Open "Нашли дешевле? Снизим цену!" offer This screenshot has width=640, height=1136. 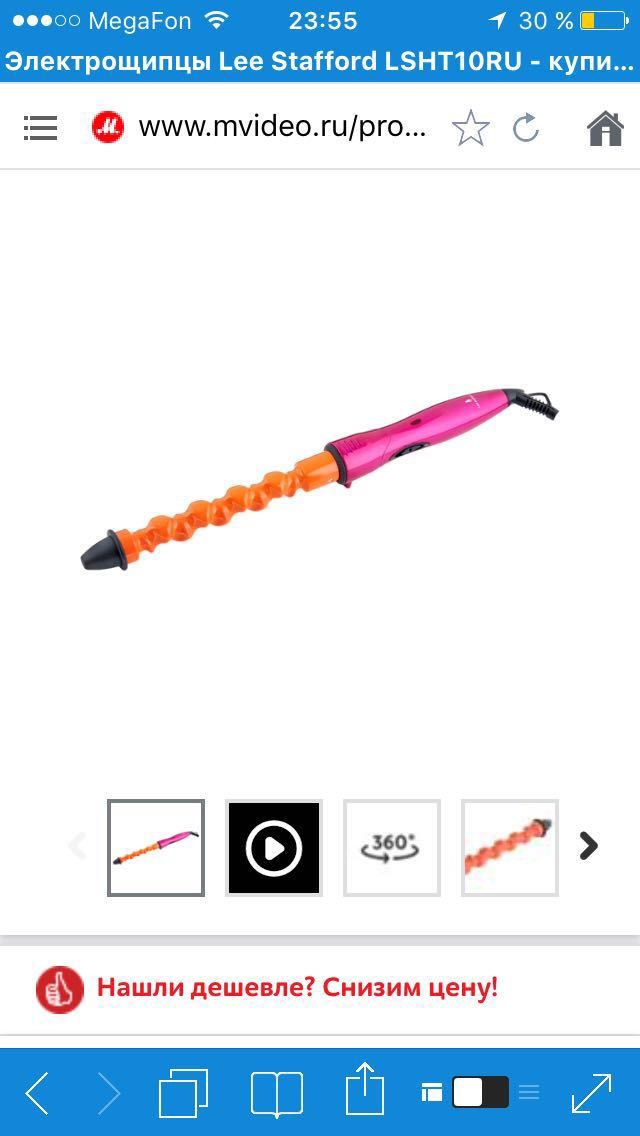coord(297,989)
